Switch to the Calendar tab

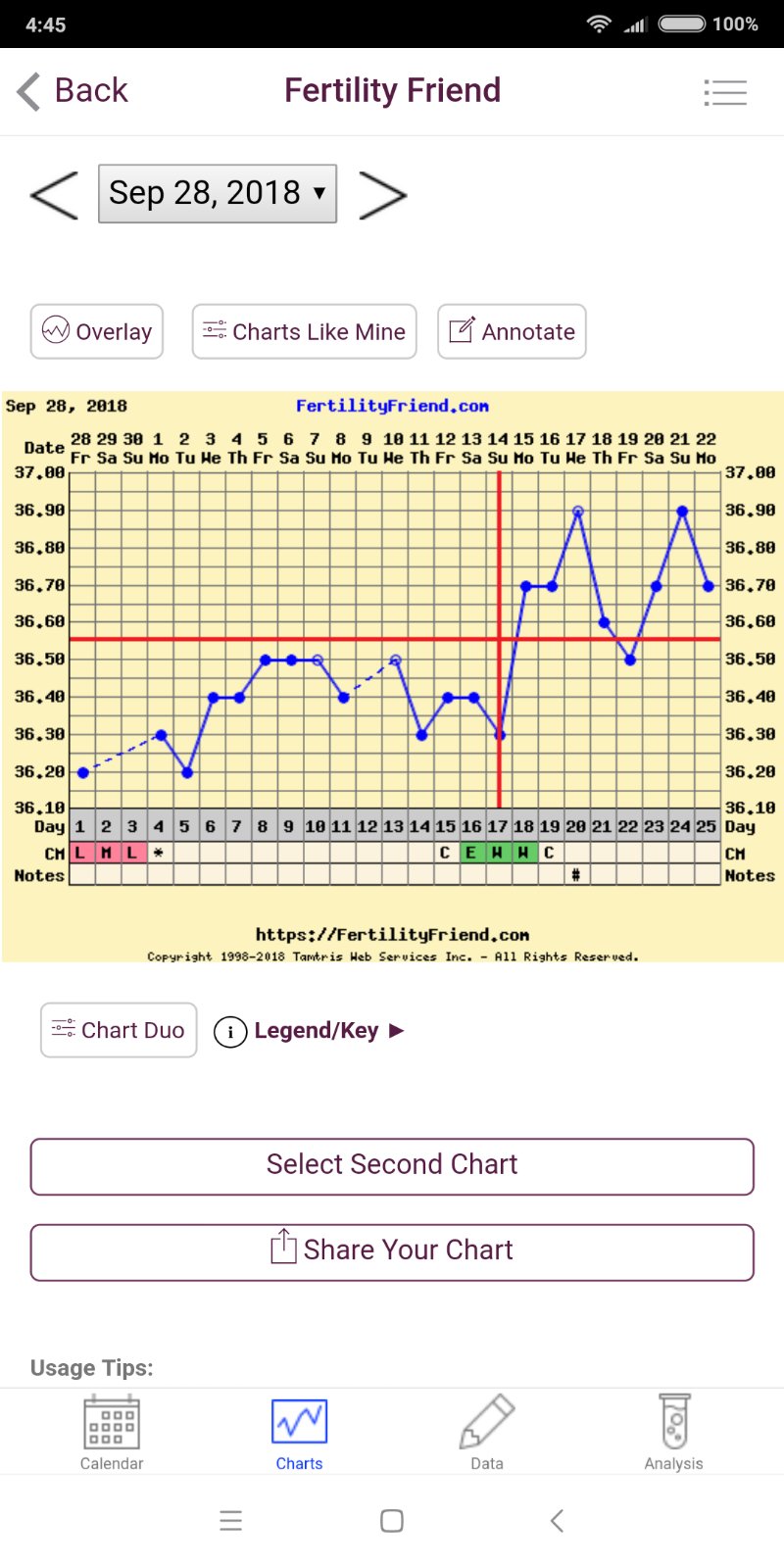pos(112,1434)
